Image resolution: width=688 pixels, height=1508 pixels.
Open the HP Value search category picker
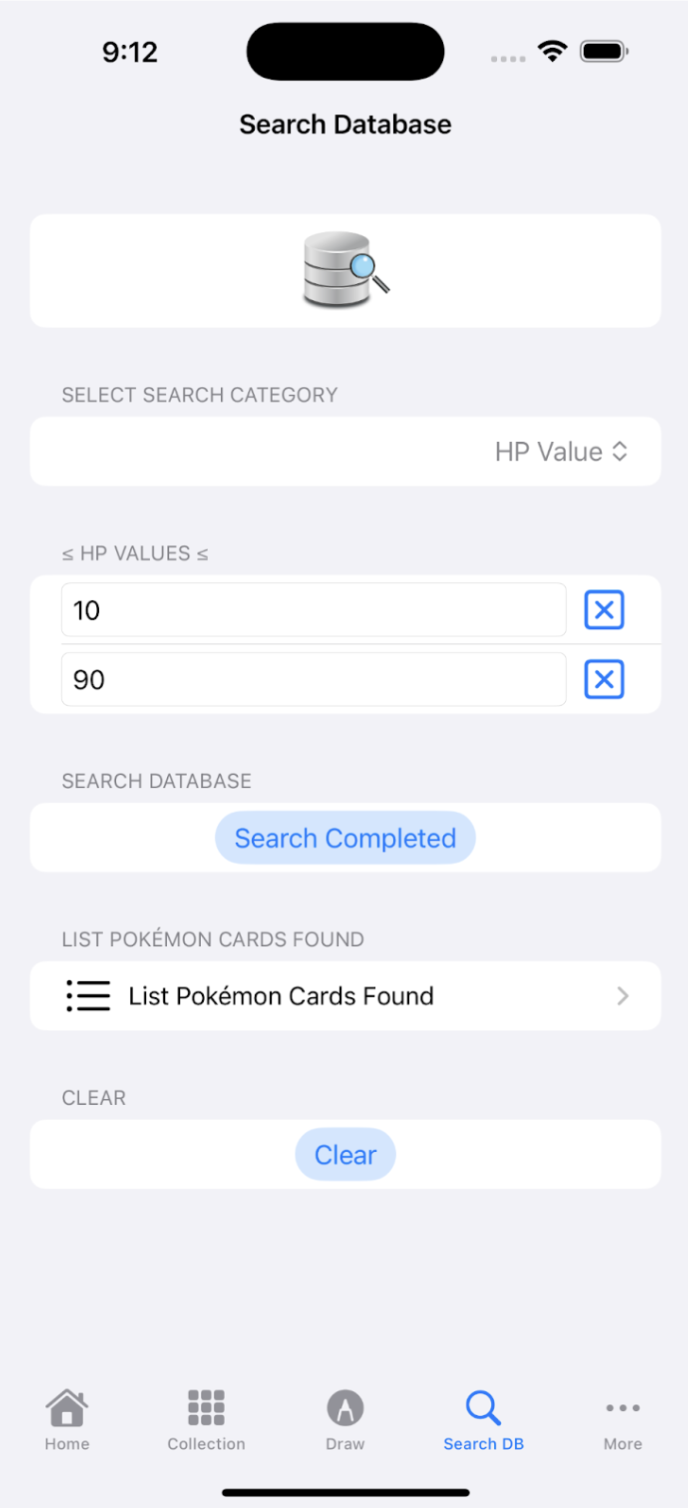pyautogui.click(x=561, y=452)
